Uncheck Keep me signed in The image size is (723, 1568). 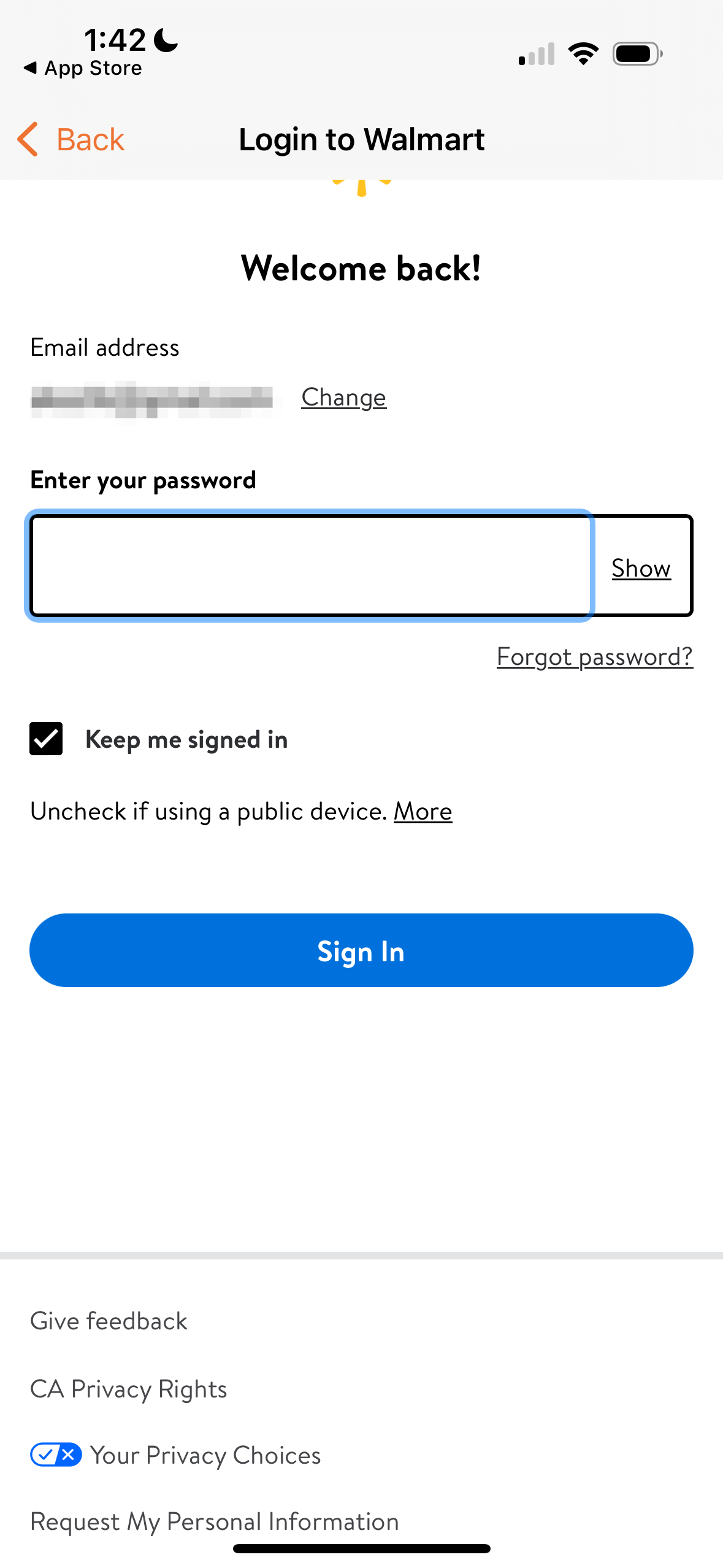tap(46, 739)
